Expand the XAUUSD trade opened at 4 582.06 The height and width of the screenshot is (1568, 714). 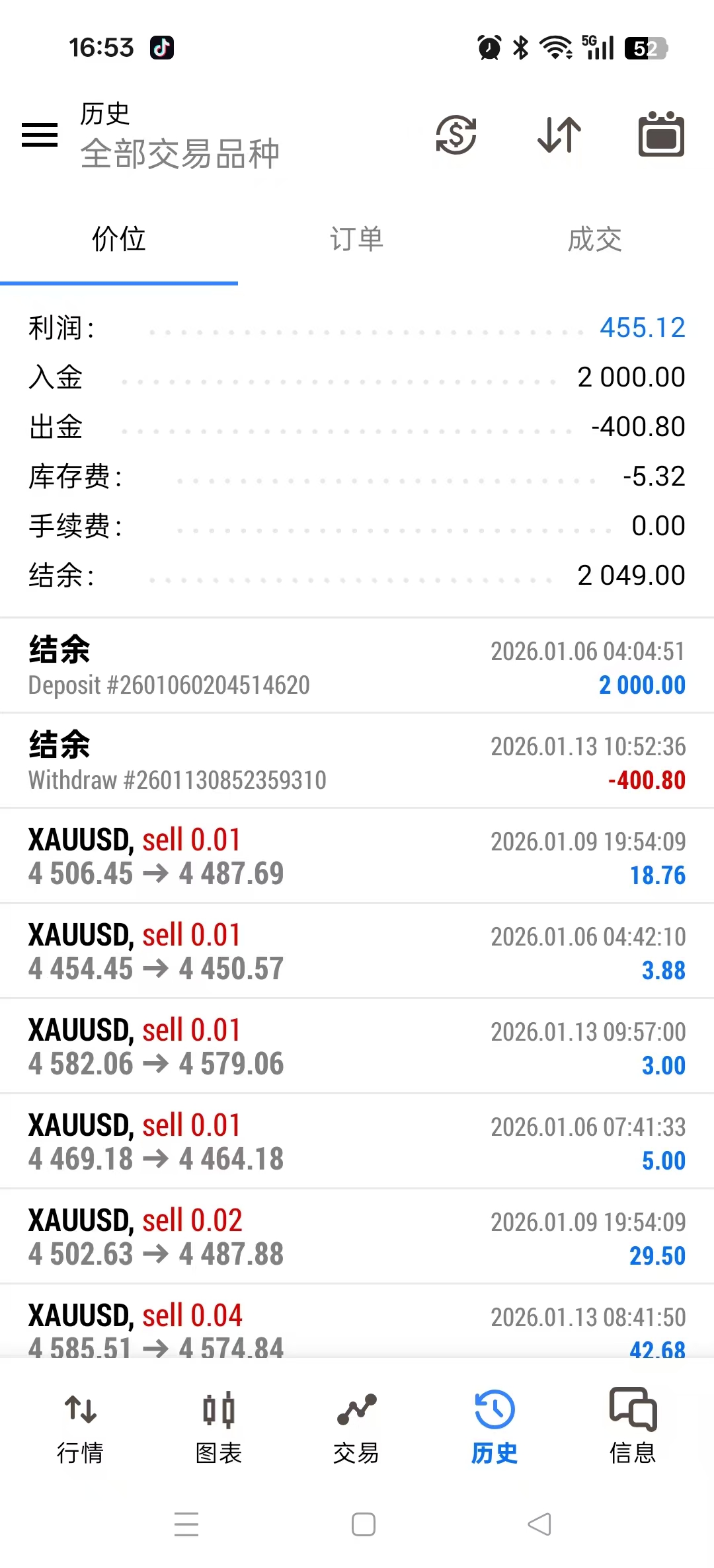pyautogui.click(x=357, y=1047)
